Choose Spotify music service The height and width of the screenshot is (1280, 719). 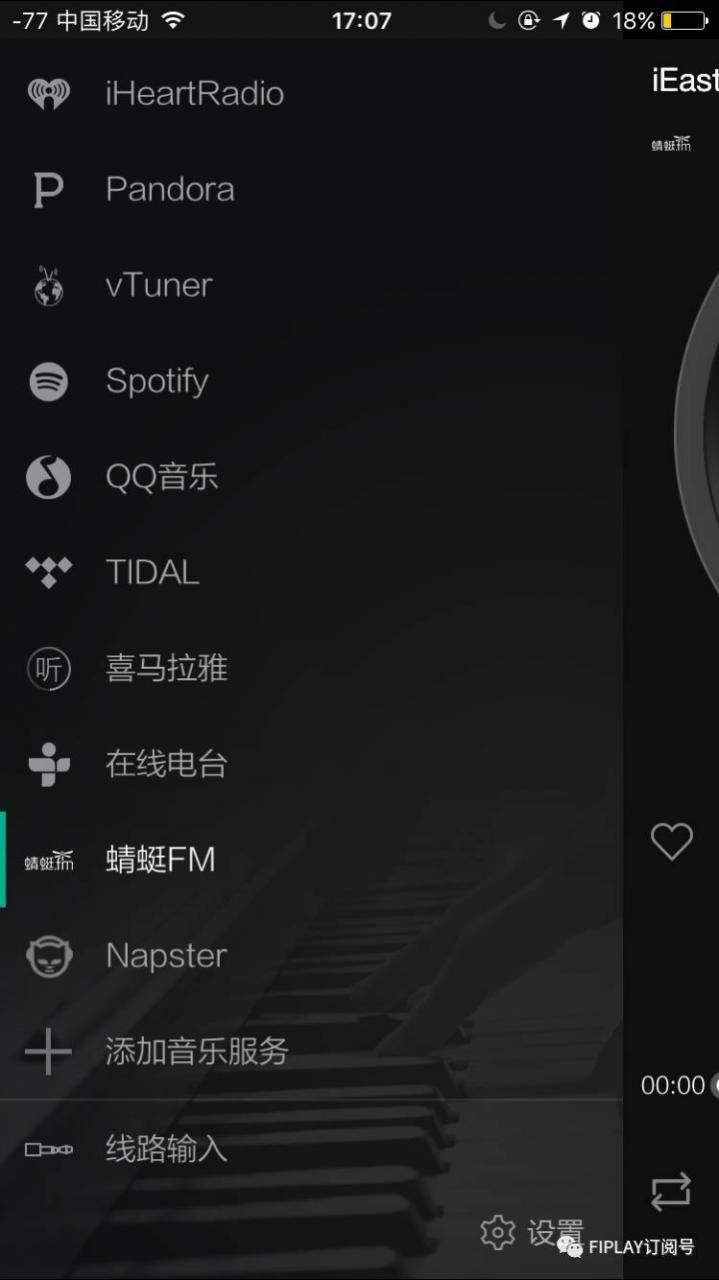coord(157,381)
